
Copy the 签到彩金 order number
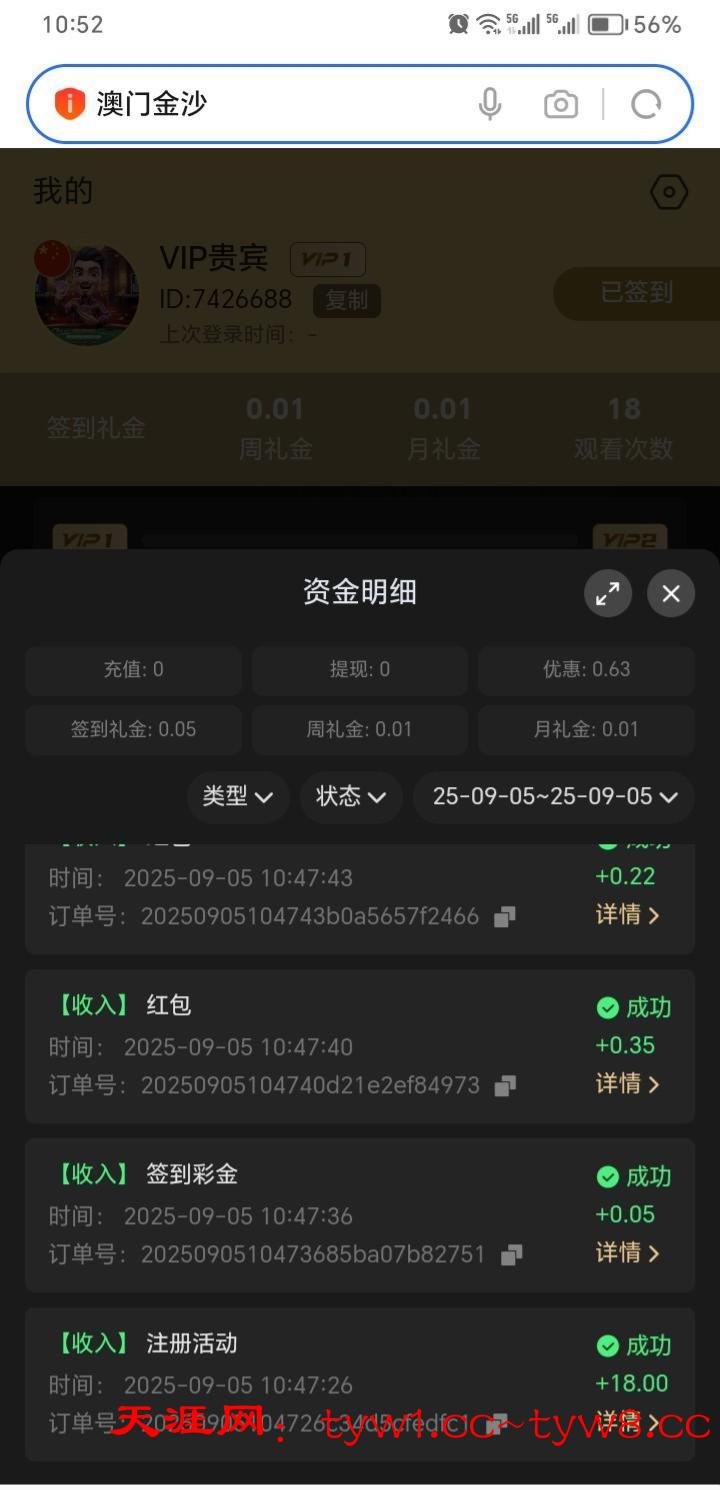(511, 1255)
